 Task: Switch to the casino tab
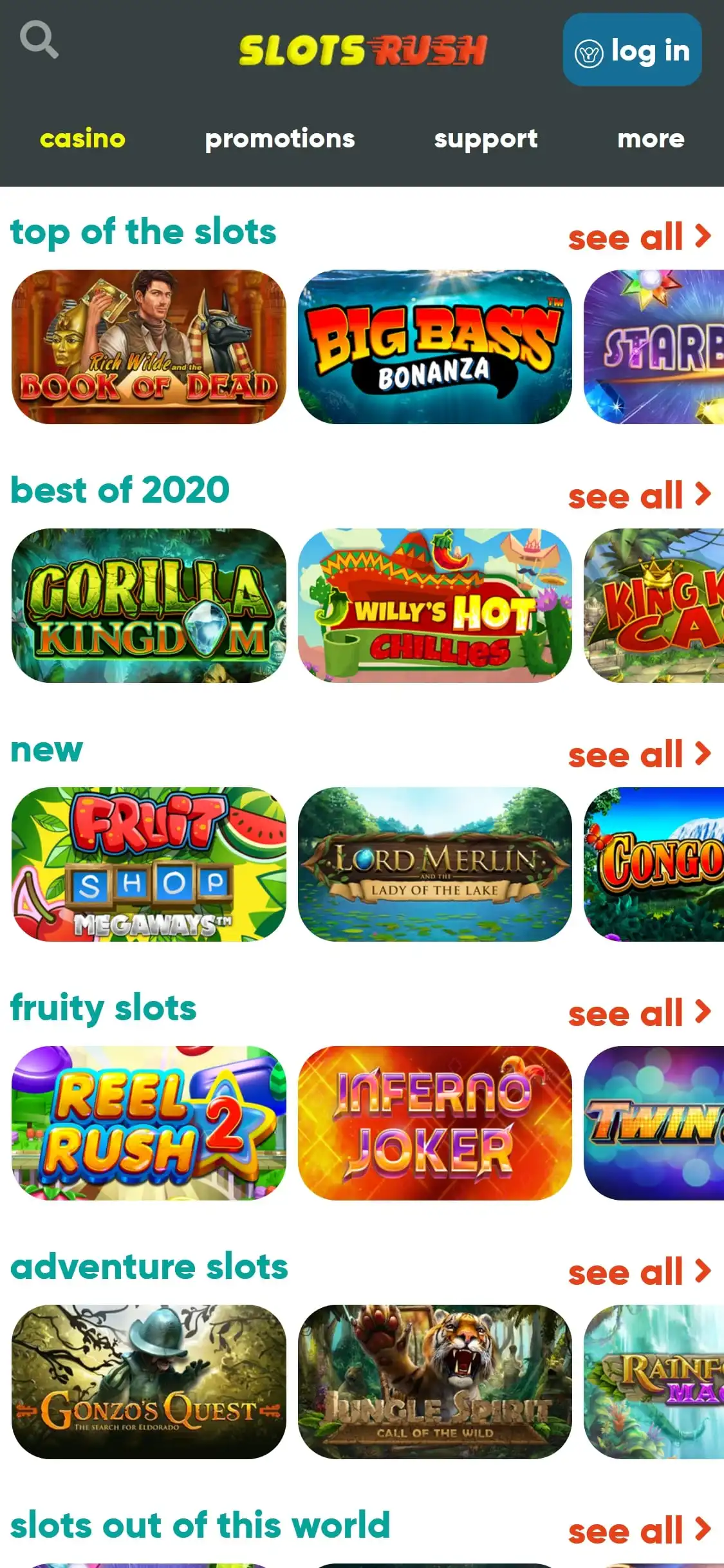(82, 138)
